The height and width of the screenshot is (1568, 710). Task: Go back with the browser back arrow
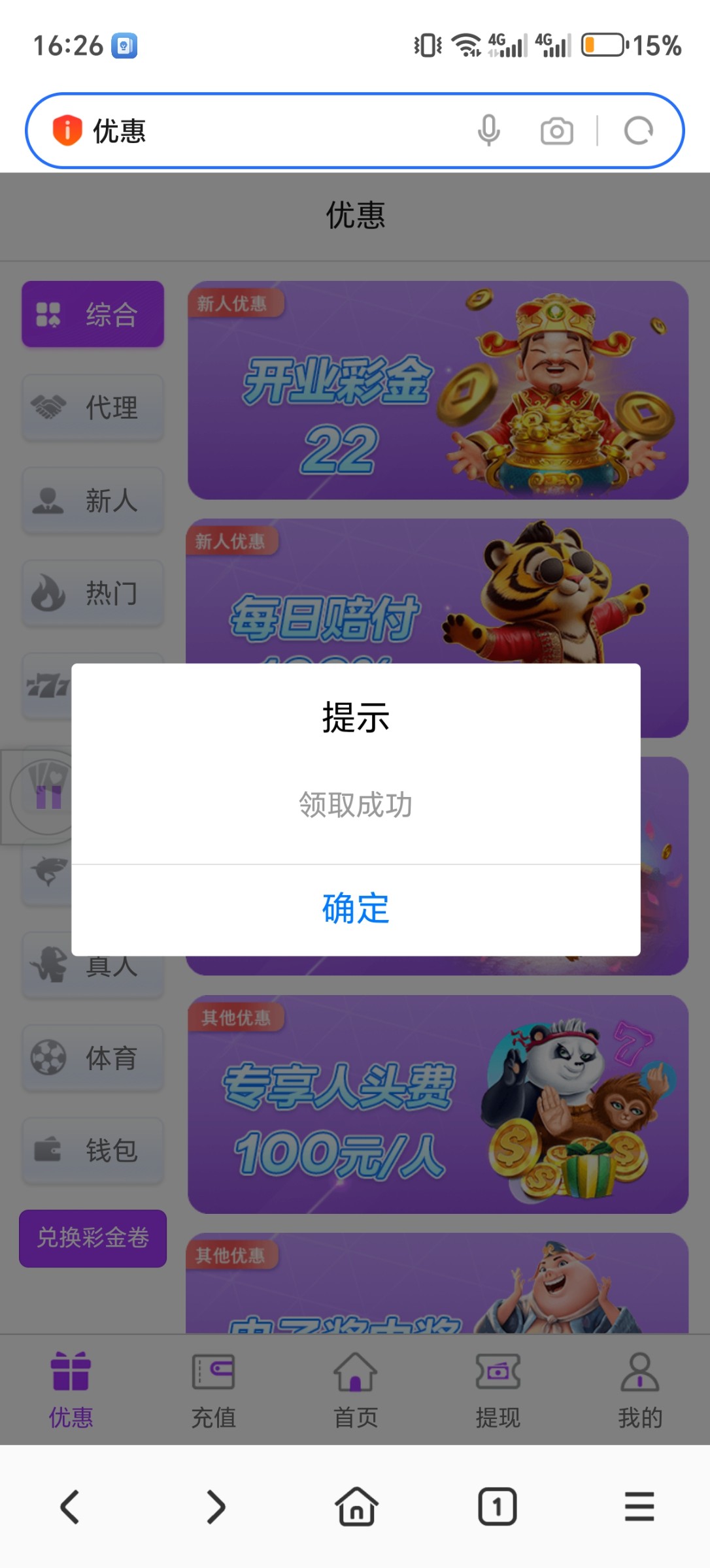(70, 1507)
